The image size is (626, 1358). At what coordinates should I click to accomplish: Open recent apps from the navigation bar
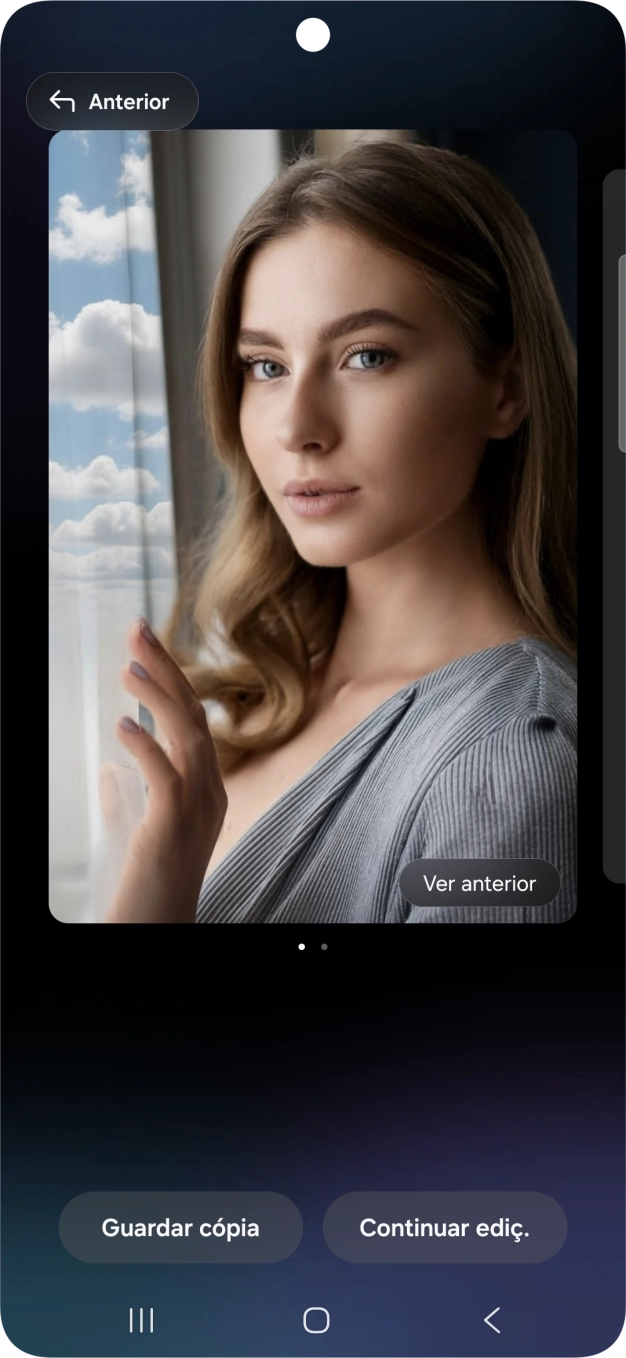coord(142,1321)
